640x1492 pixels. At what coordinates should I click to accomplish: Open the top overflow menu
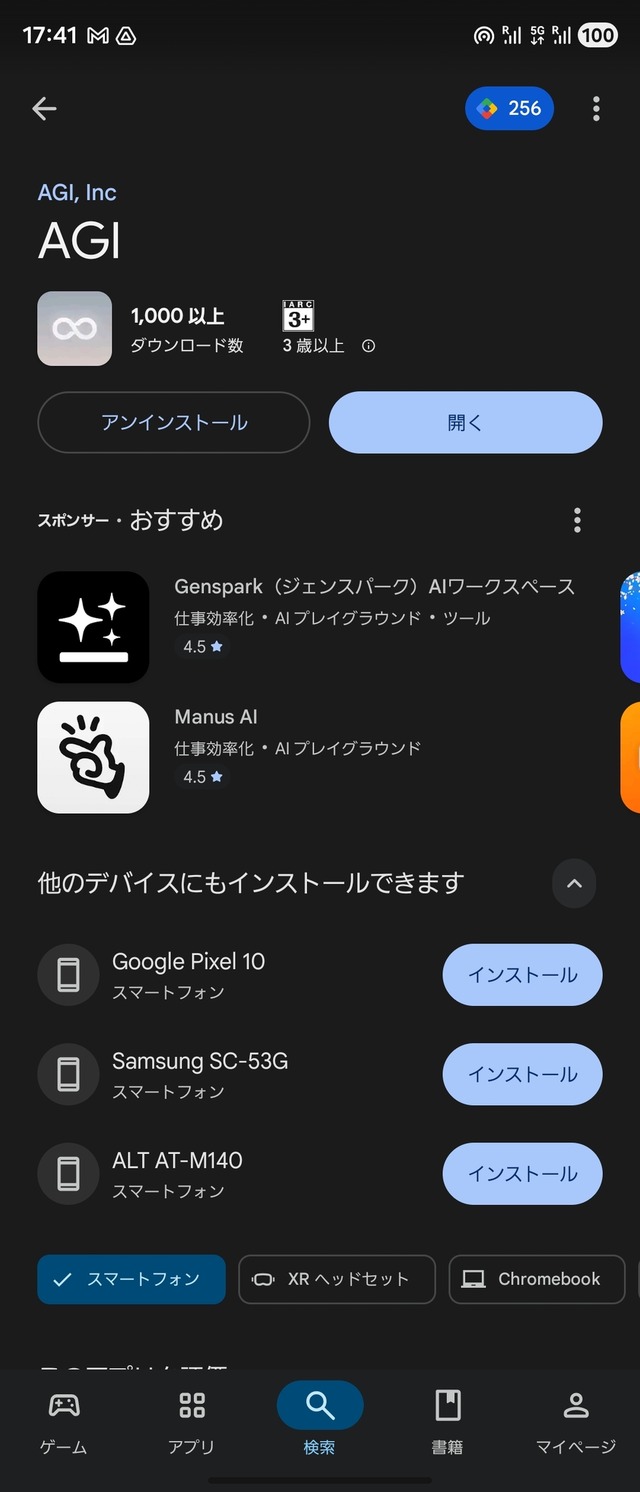pyautogui.click(x=596, y=109)
